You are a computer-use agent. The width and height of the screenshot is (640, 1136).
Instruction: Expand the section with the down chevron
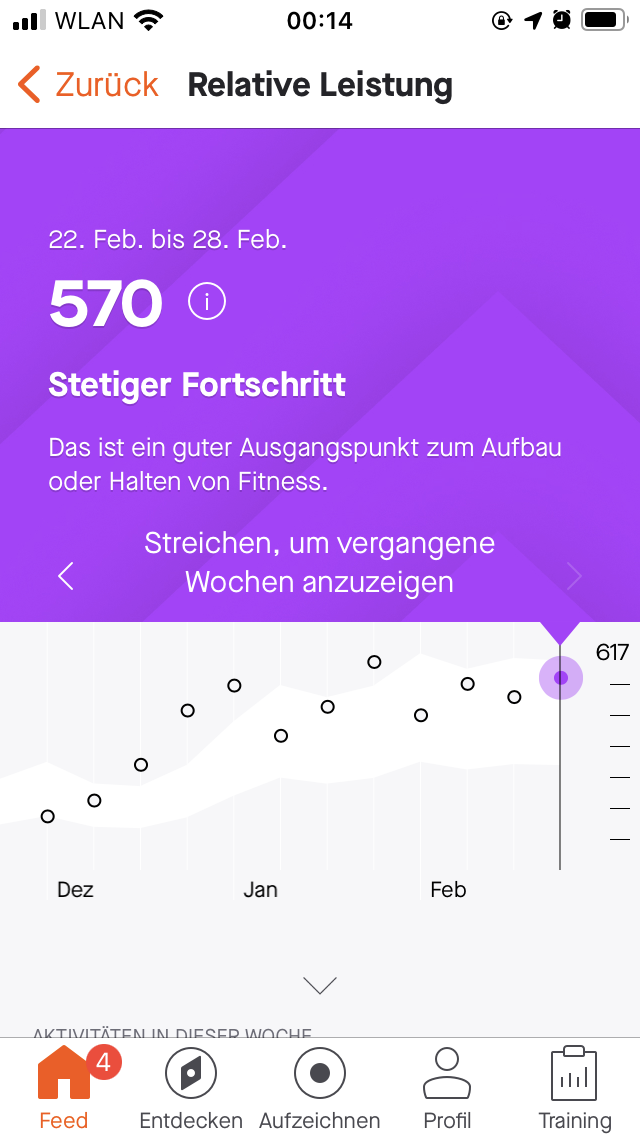click(x=320, y=986)
